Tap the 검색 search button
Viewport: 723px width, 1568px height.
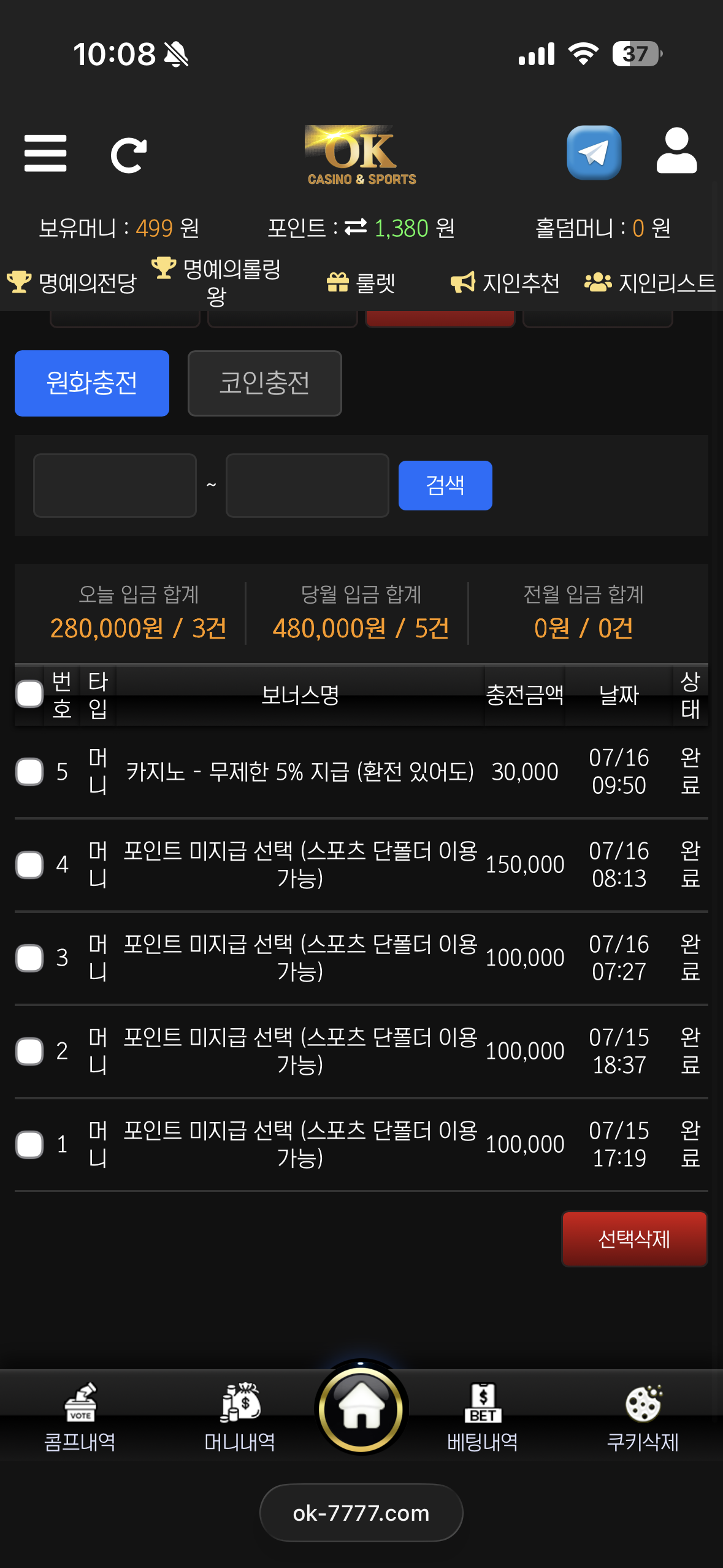(x=445, y=485)
